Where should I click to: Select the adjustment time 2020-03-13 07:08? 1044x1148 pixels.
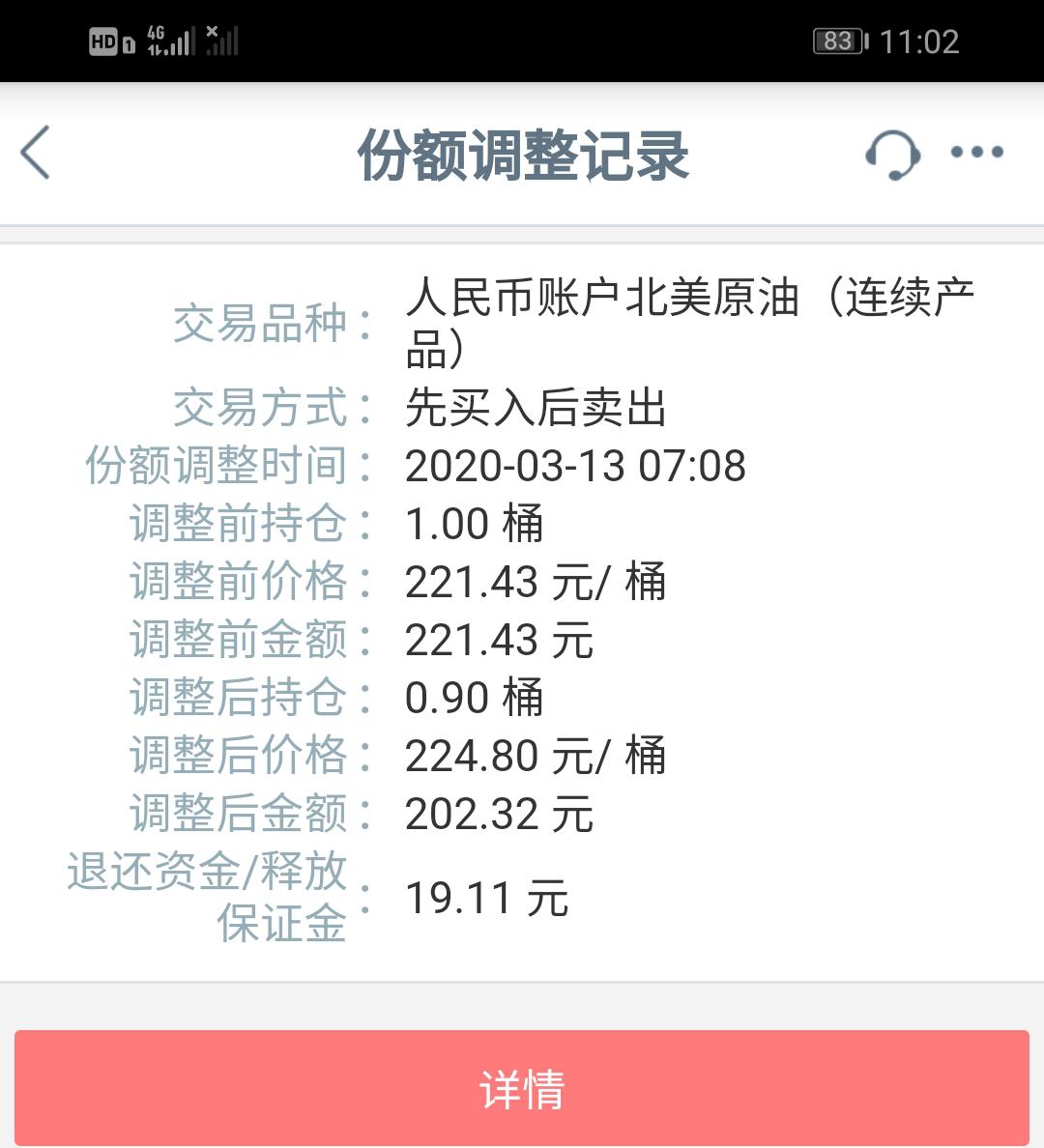coord(578,465)
